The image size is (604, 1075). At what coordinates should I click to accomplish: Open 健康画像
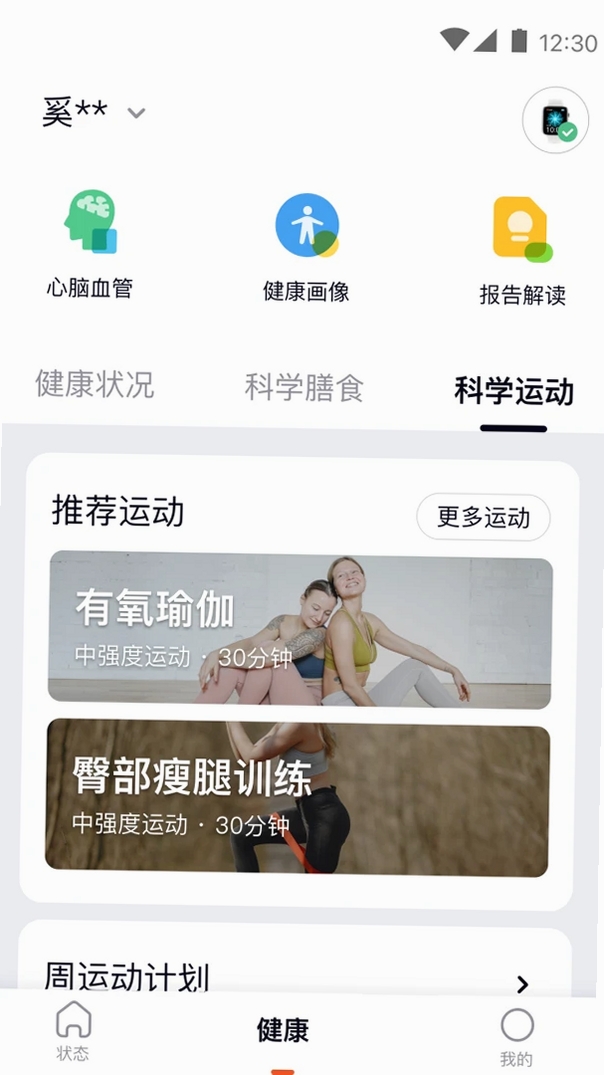306,248
